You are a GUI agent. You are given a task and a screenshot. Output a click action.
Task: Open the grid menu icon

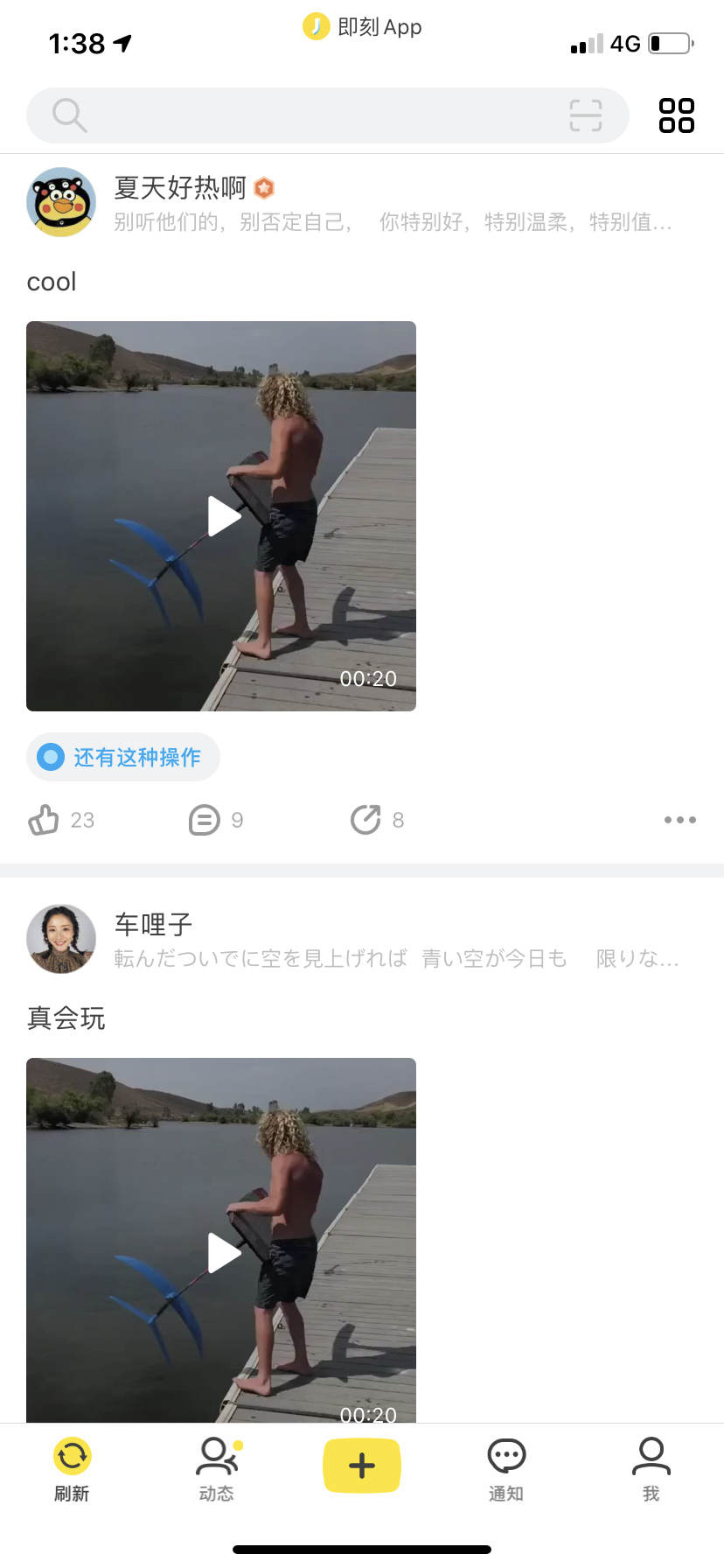pyautogui.click(x=676, y=115)
